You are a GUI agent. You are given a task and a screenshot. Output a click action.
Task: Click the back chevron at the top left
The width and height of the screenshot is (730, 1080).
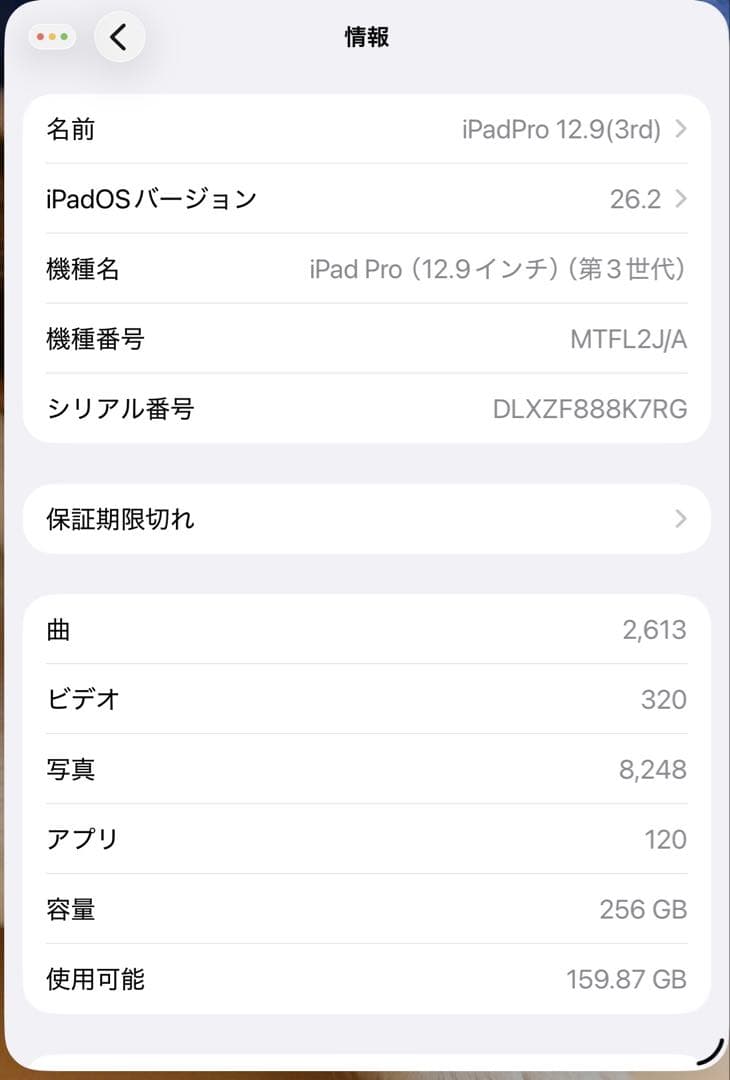[x=120, y=36]
